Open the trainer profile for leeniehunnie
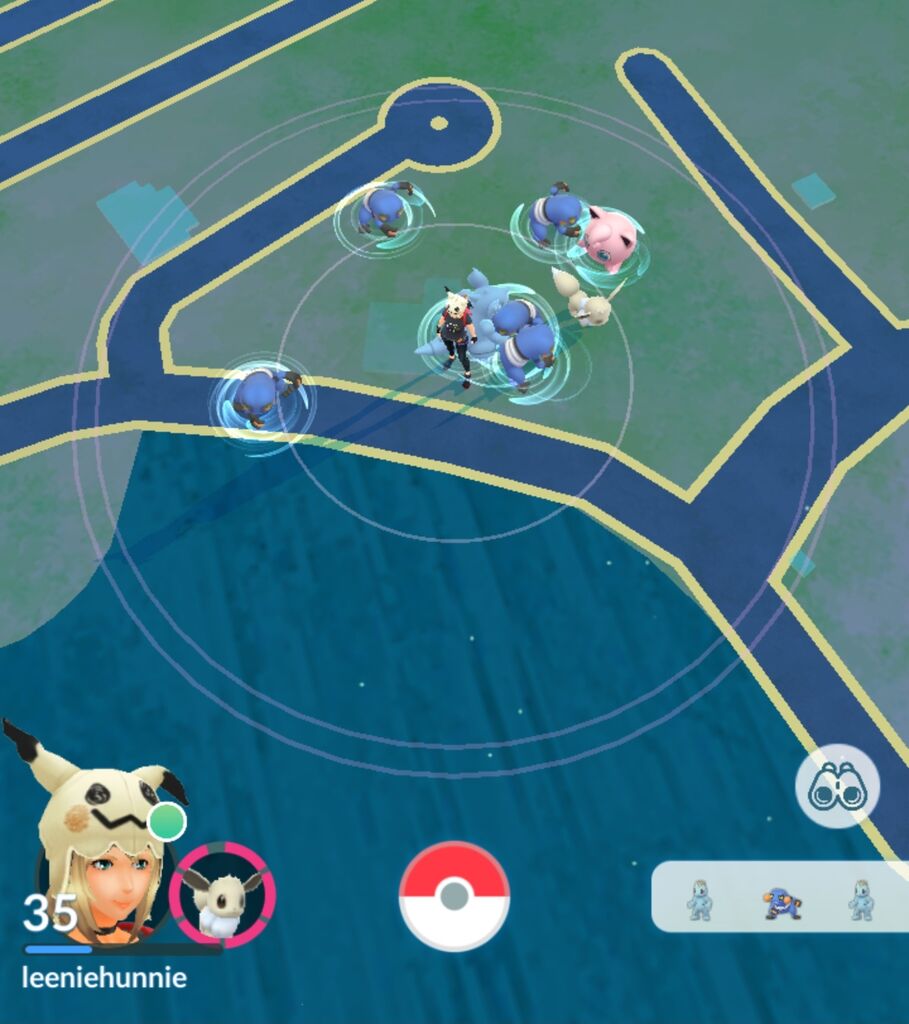Image resolution: width=909 pixels, height=1024 pixels. [x=100, y=850]
